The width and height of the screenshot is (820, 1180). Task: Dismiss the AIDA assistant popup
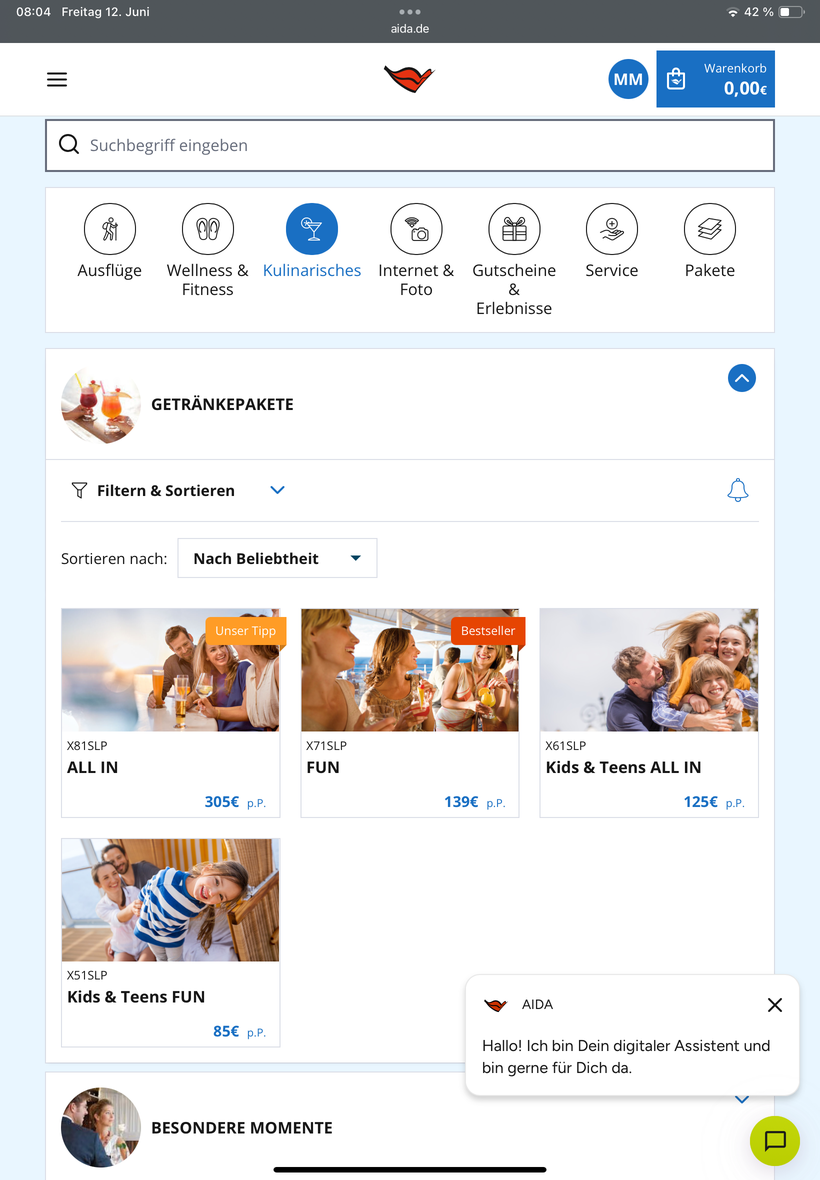coord(775,1005)
